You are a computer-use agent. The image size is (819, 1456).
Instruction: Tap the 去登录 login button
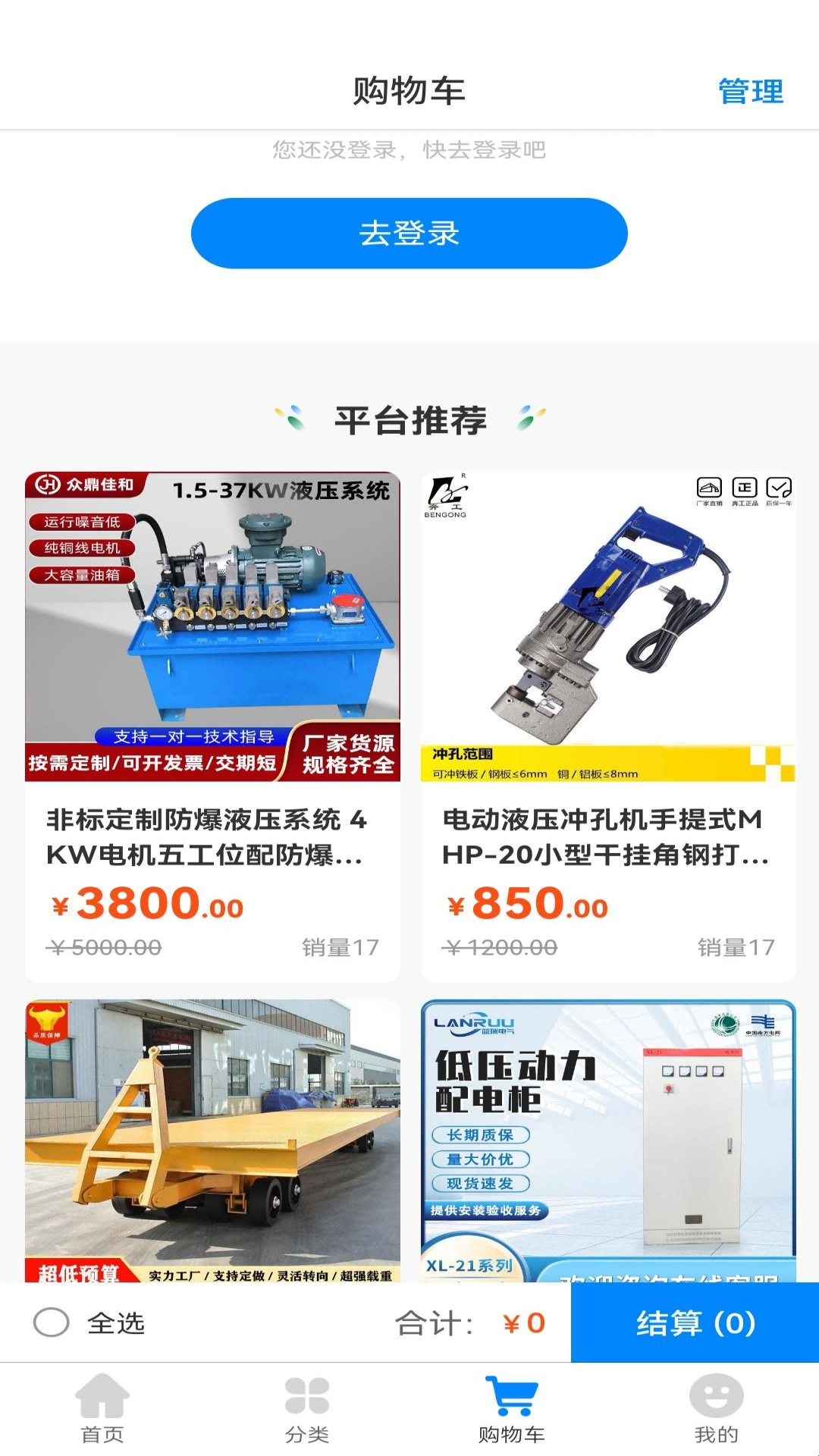tap(409, 233)
